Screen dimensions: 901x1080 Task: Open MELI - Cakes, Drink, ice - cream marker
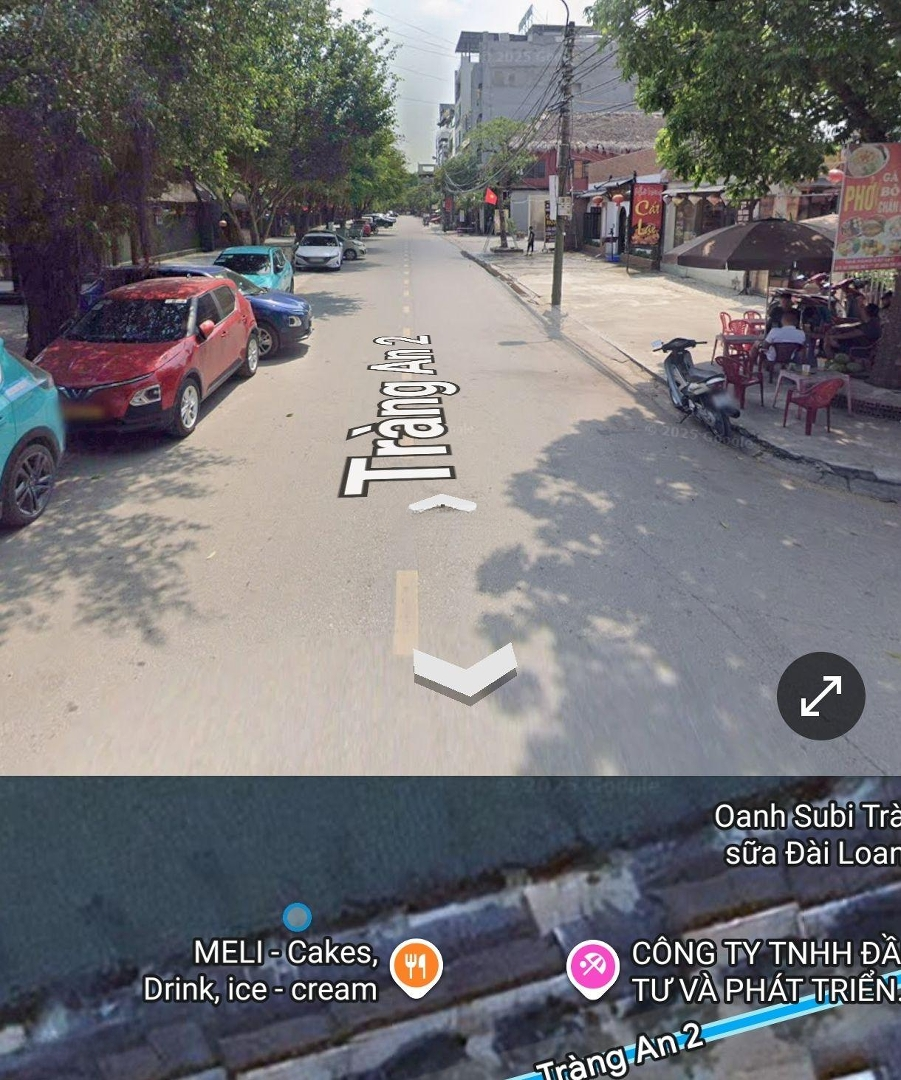pos(416,967)
